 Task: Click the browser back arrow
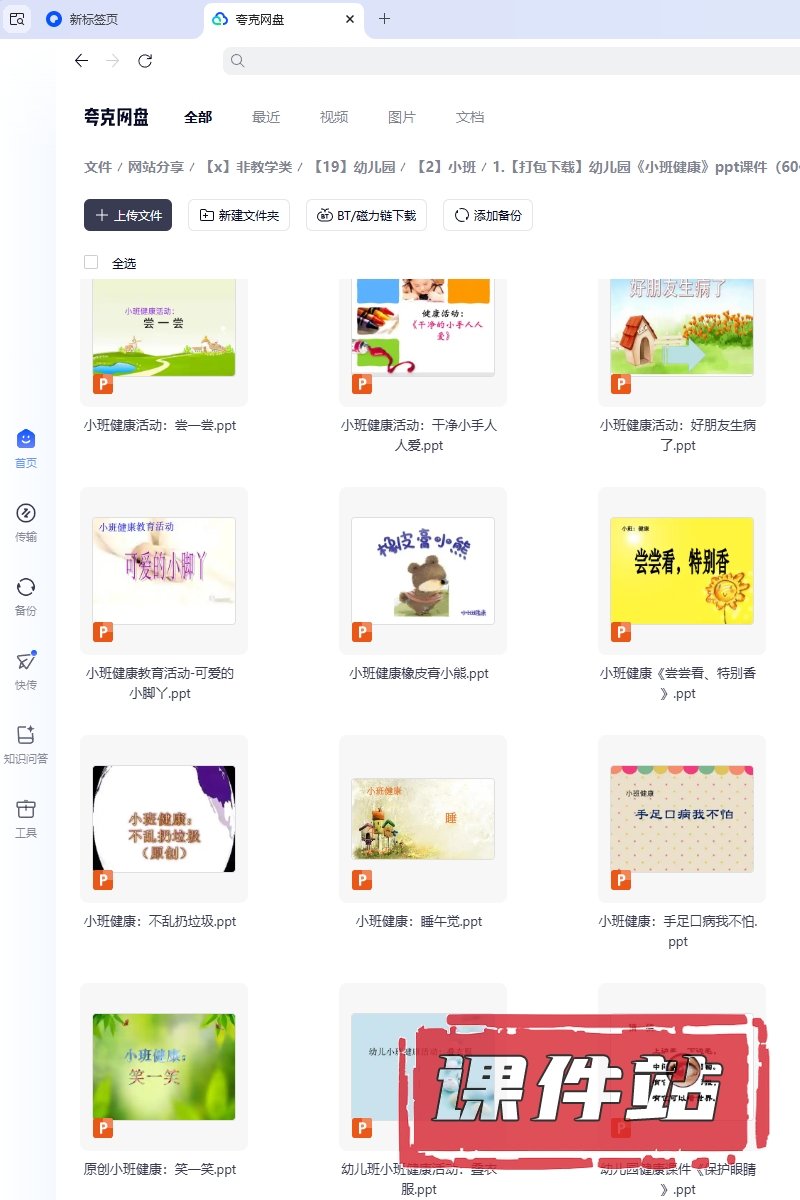(81, 61)
